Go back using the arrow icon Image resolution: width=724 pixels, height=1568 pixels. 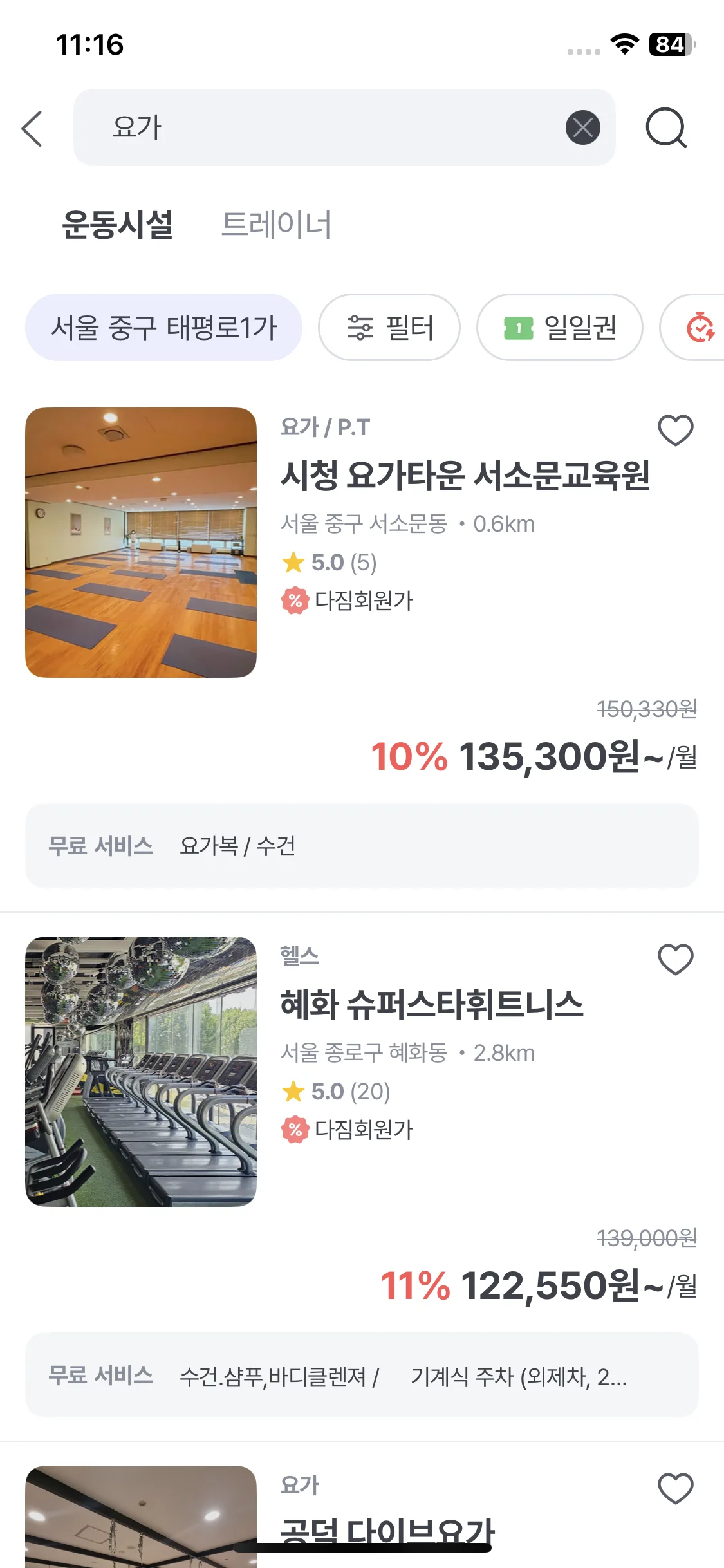click(32, 128)
